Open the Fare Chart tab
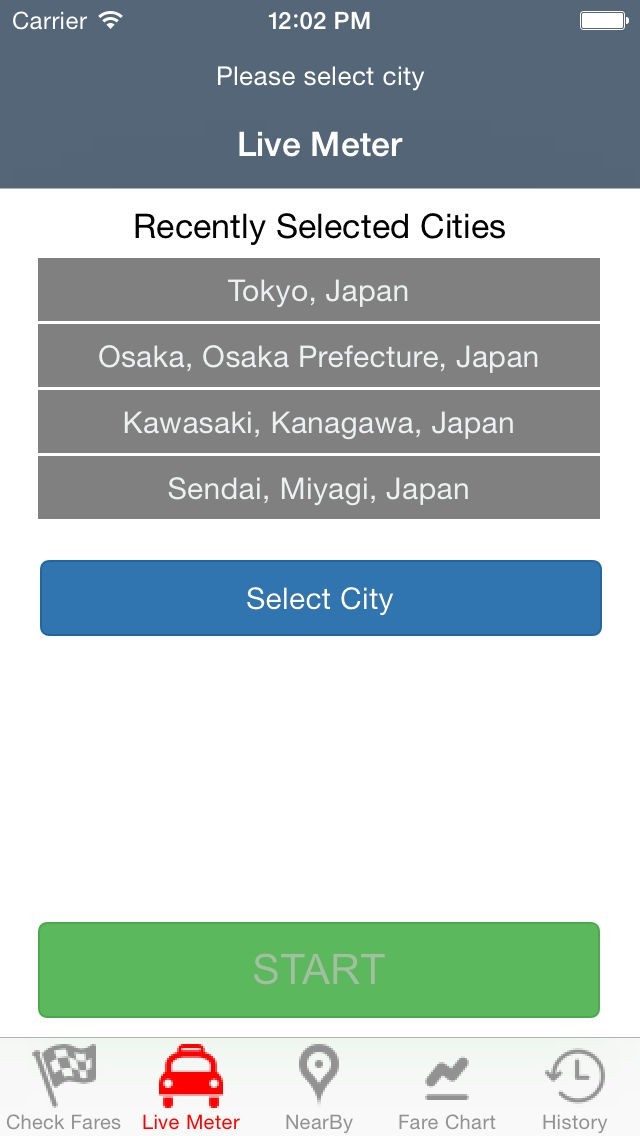This screenshot has width=640, height=1136. pos(447,1088)
